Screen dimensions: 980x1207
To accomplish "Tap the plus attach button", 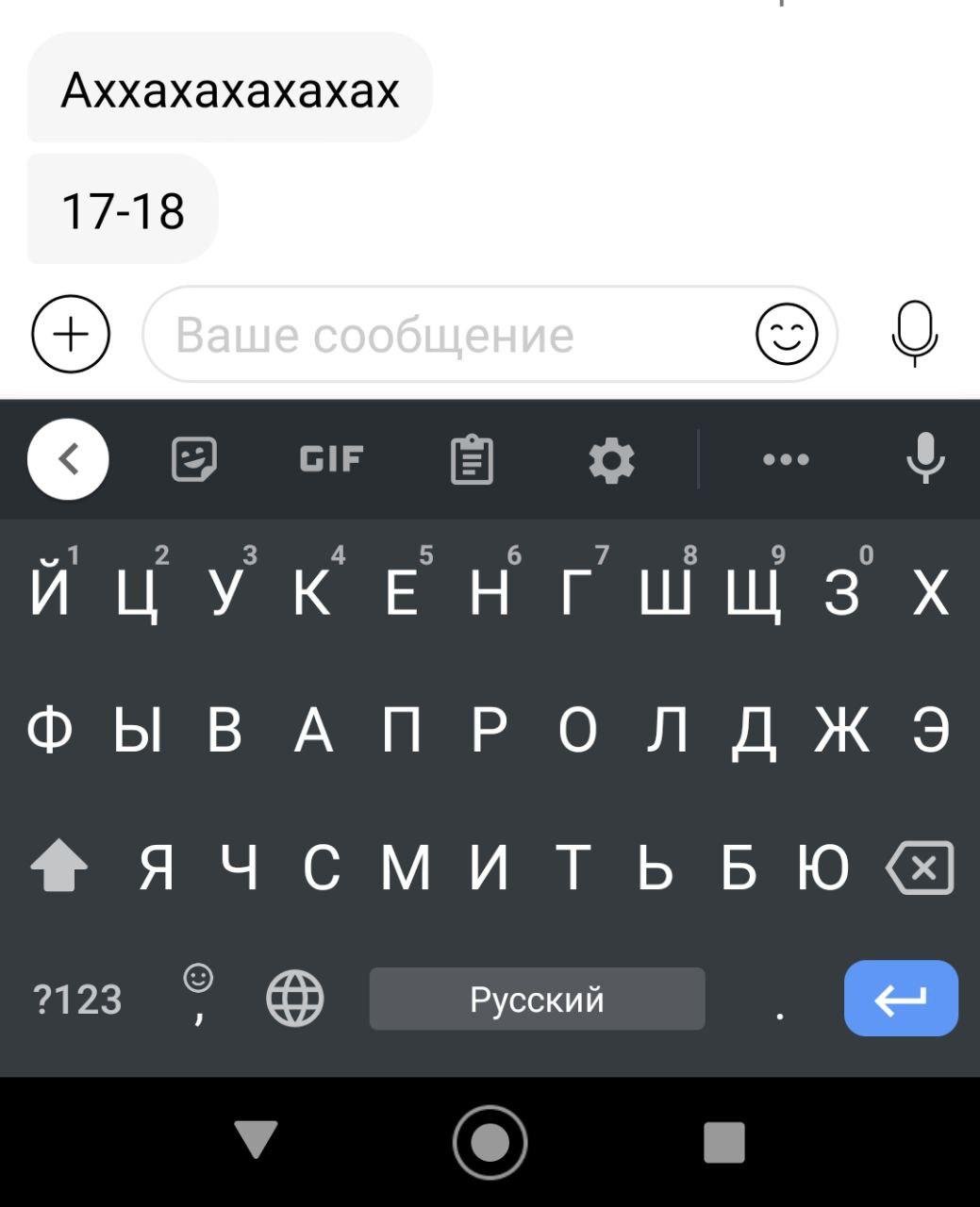I will (71, 335).
